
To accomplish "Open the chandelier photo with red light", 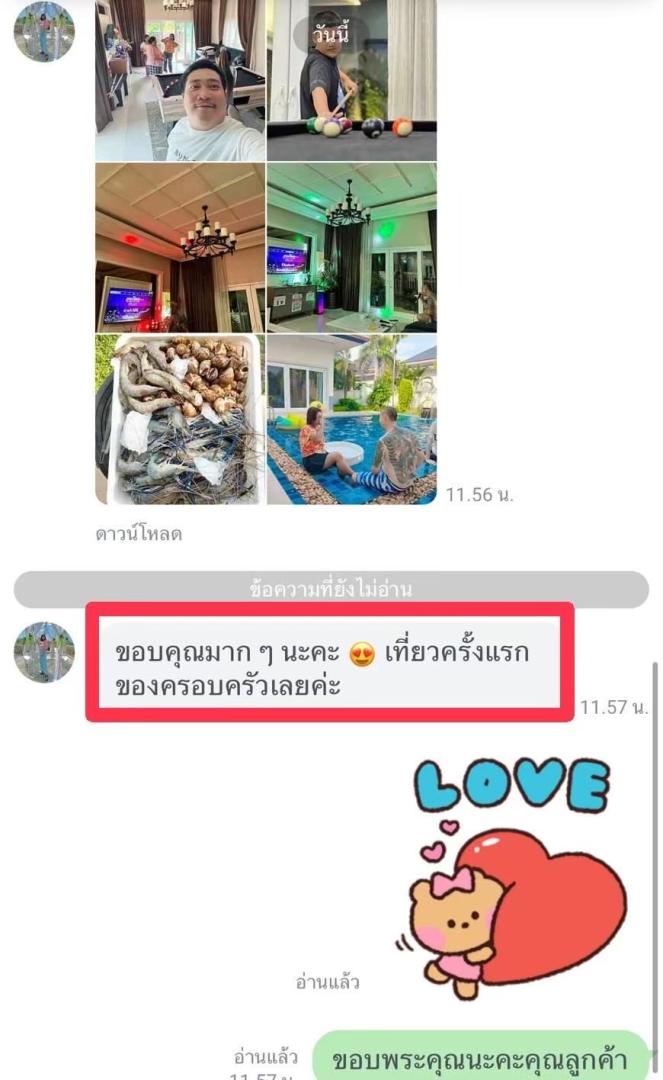I will (180, 248).
